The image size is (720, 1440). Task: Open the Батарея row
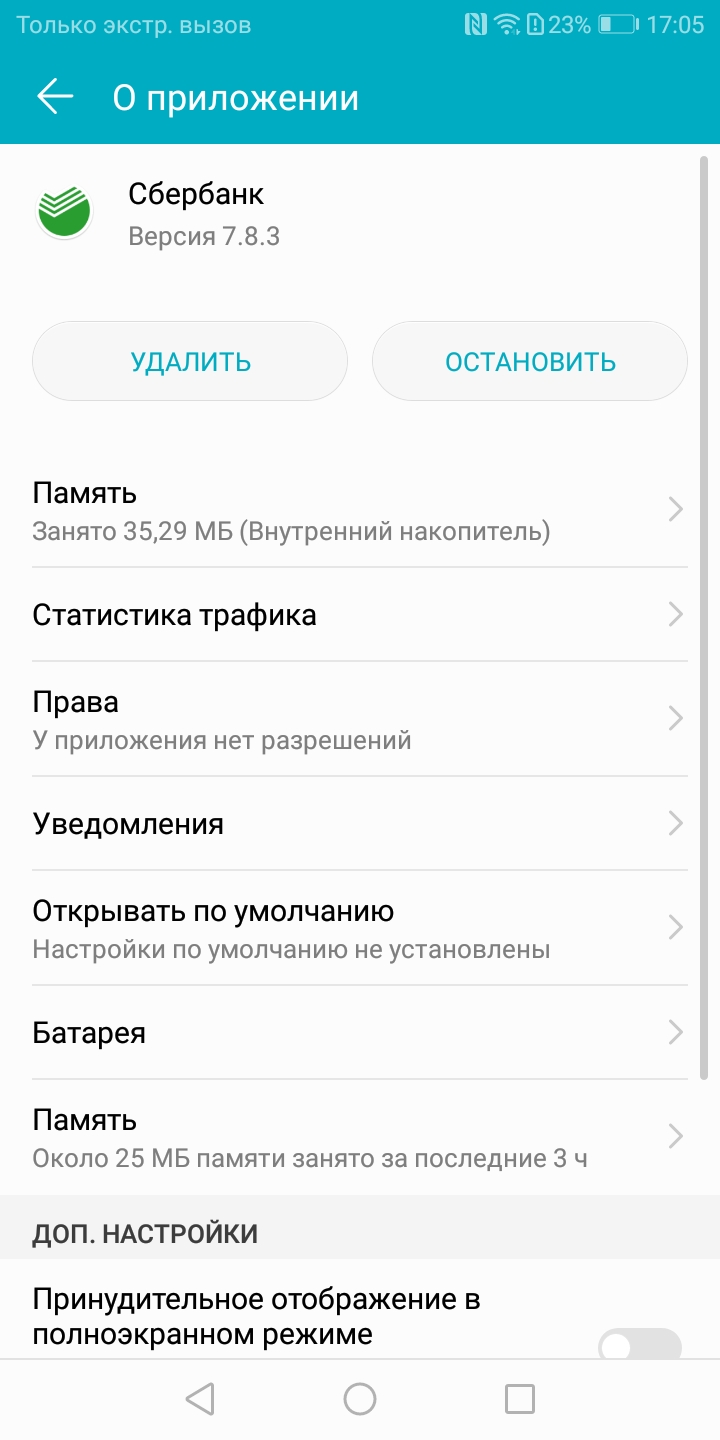point(360,1032)
